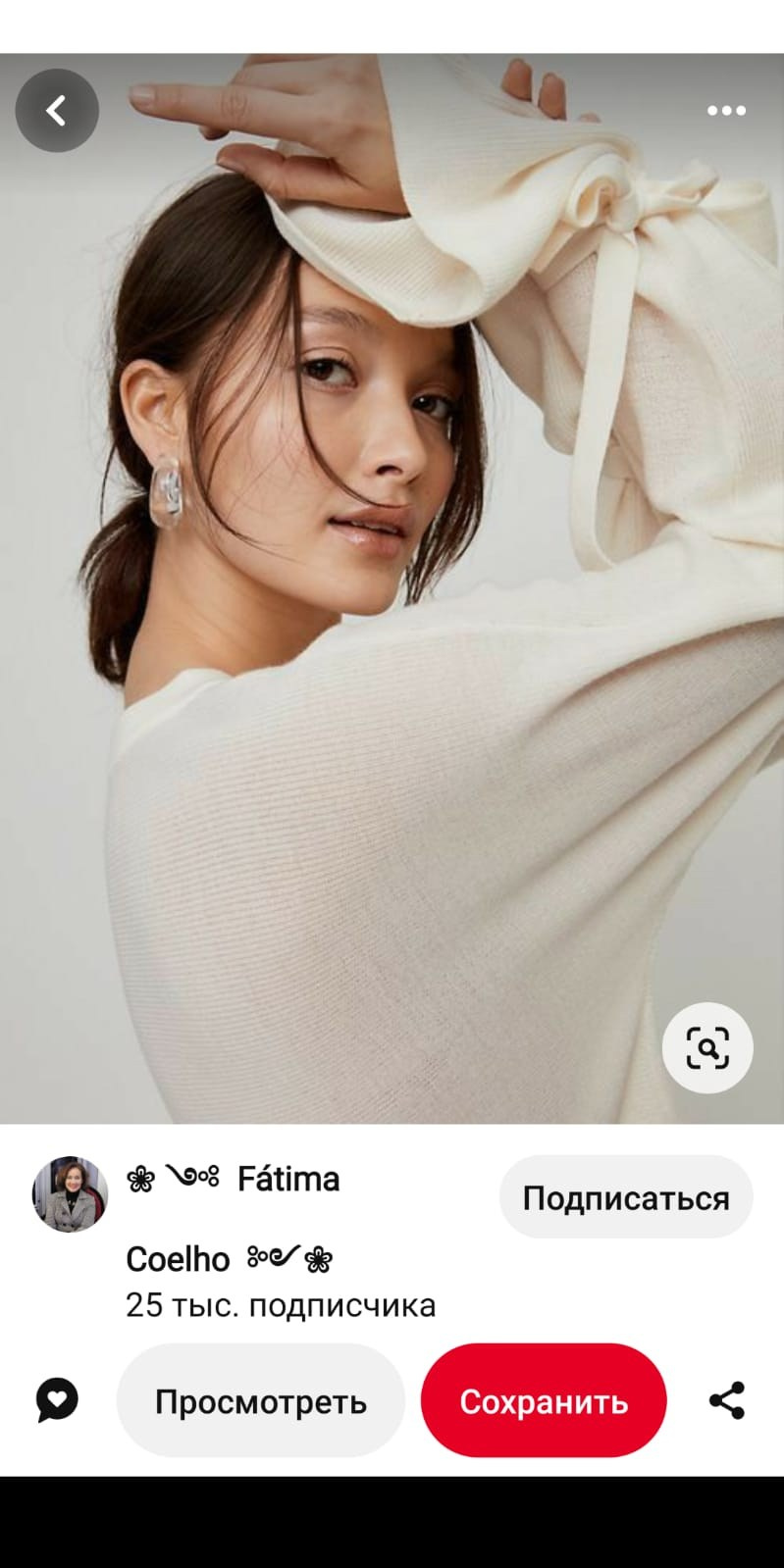Tap the Просмотреть button
This screenshot has height=1568, width=784.
(260, 1400)
